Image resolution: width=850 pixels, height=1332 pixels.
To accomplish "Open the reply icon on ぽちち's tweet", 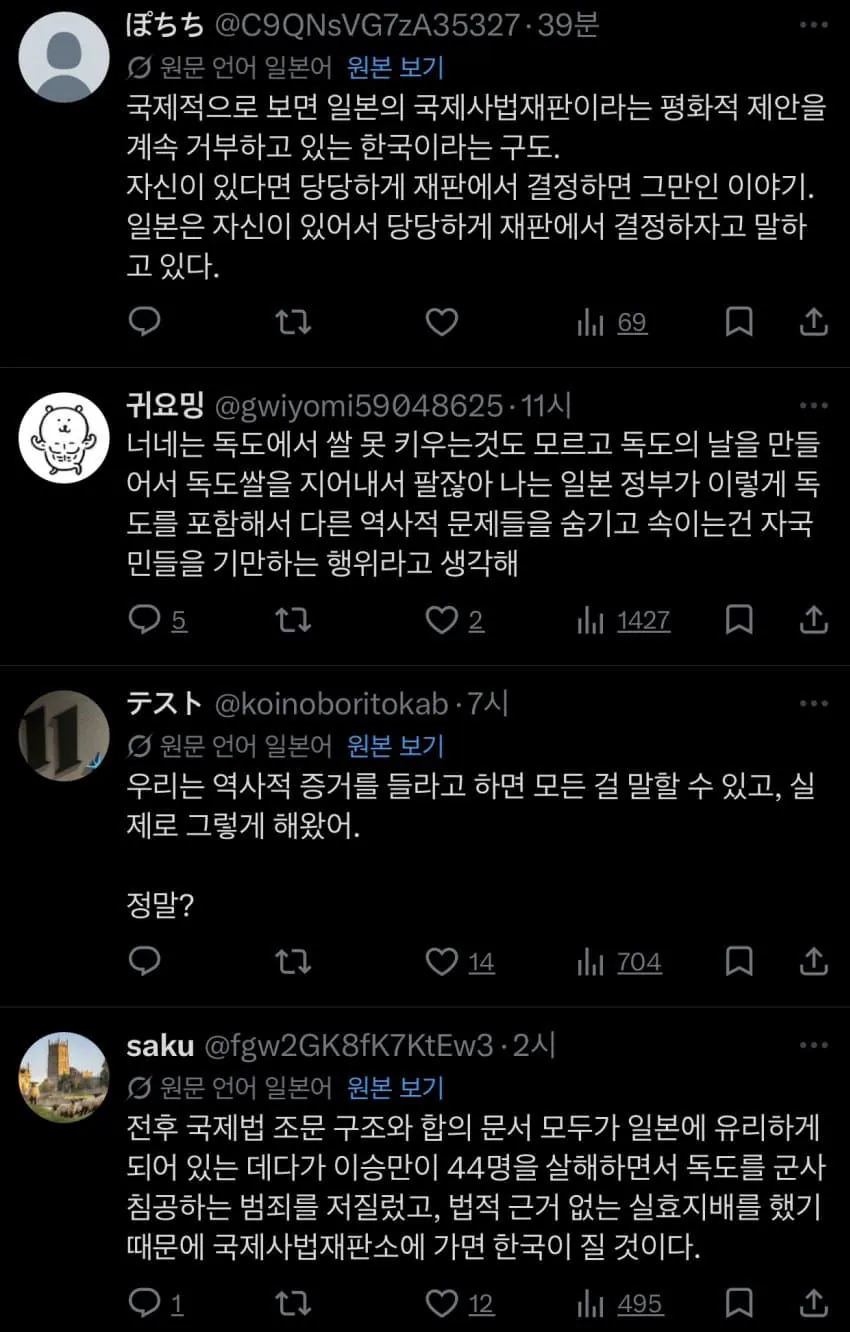I will click(x=145, y=322).
